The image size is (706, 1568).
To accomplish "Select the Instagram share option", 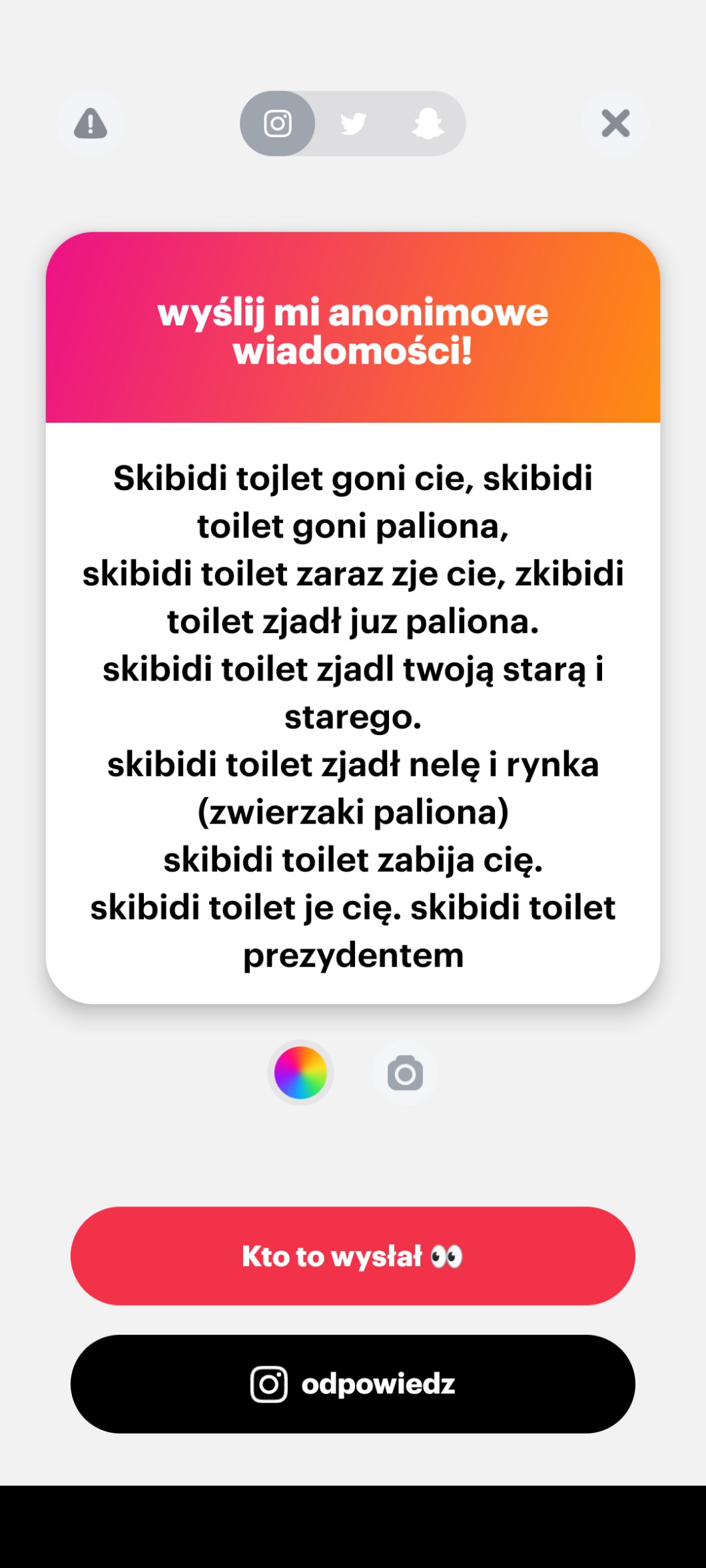I will pos(278,124).
